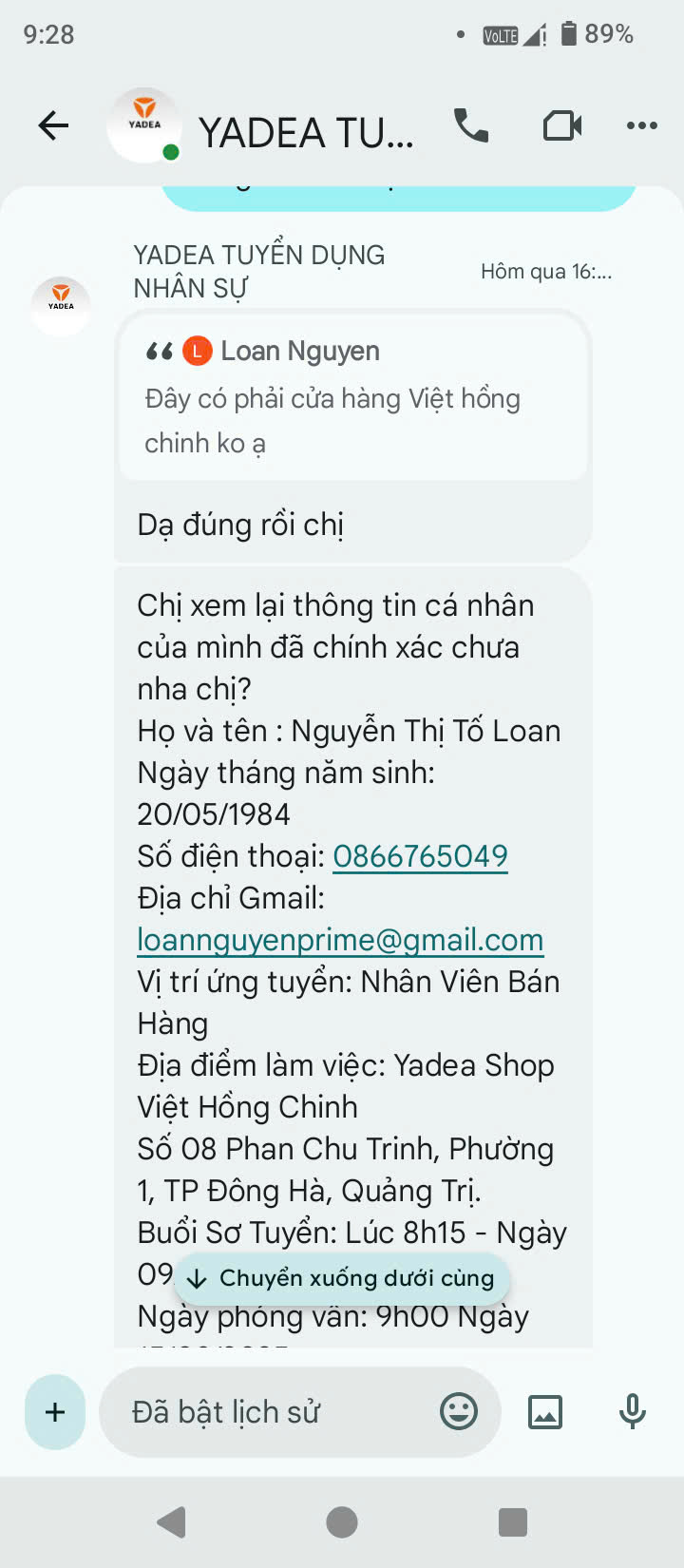The image size is (684, 1568).
Task: Tap the system back button
Action: tap(172, 1522)
